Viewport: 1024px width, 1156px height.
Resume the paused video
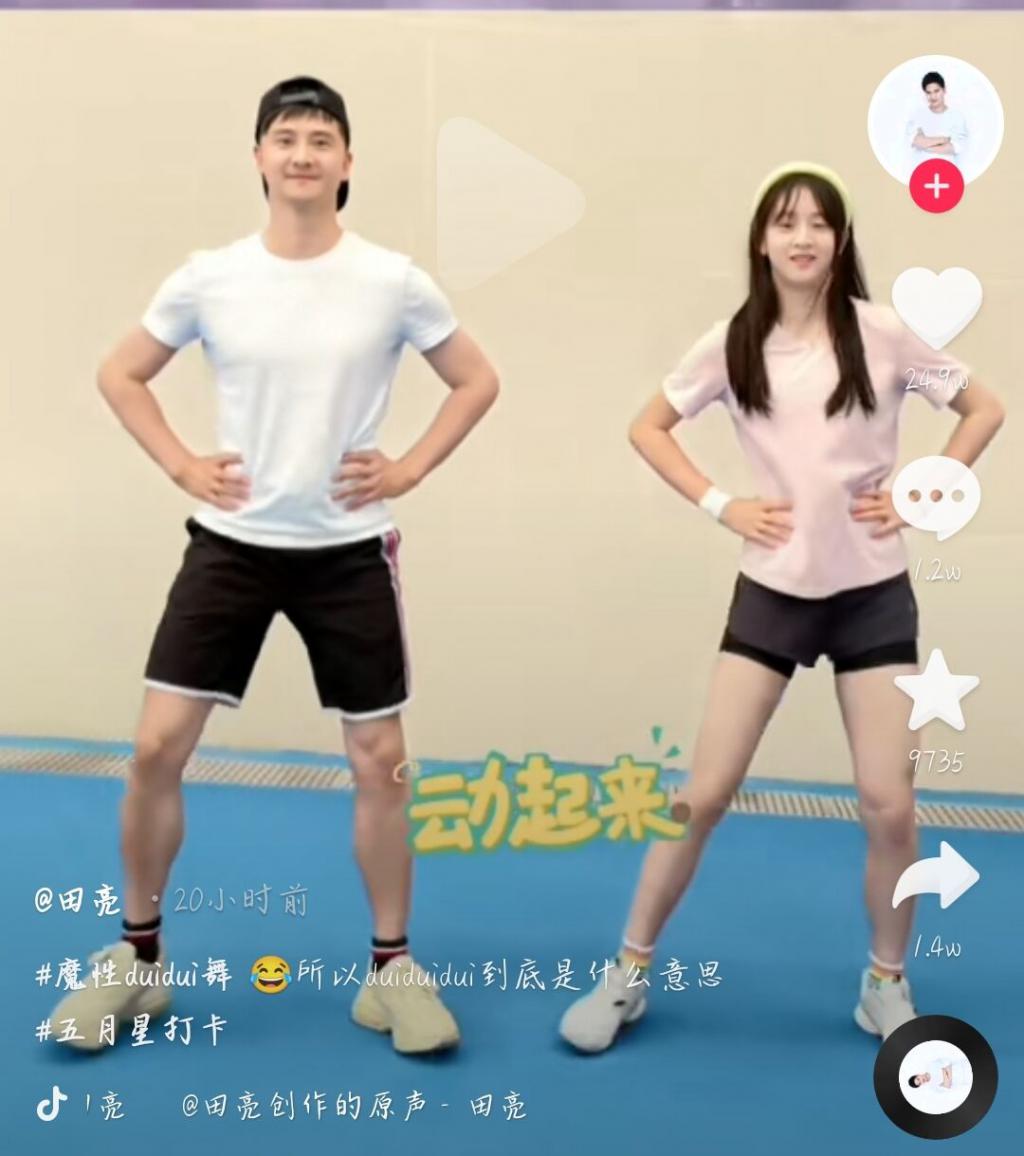pyautogui.click(x=508, y=203)
